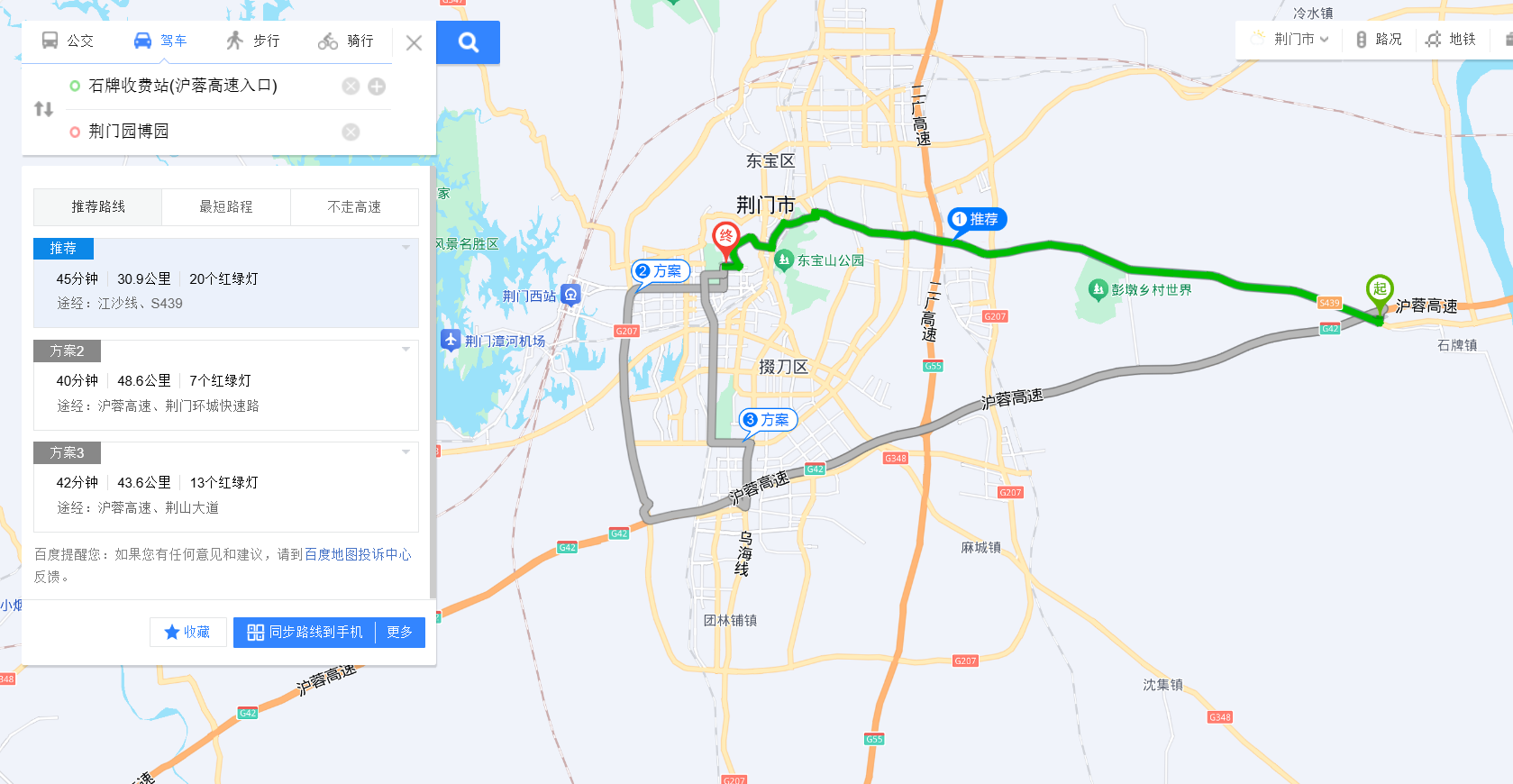Clear the 荆门园博园 destination field
Image resolution: width=1513 pixels, height=784 pixels.
(351, 132)
